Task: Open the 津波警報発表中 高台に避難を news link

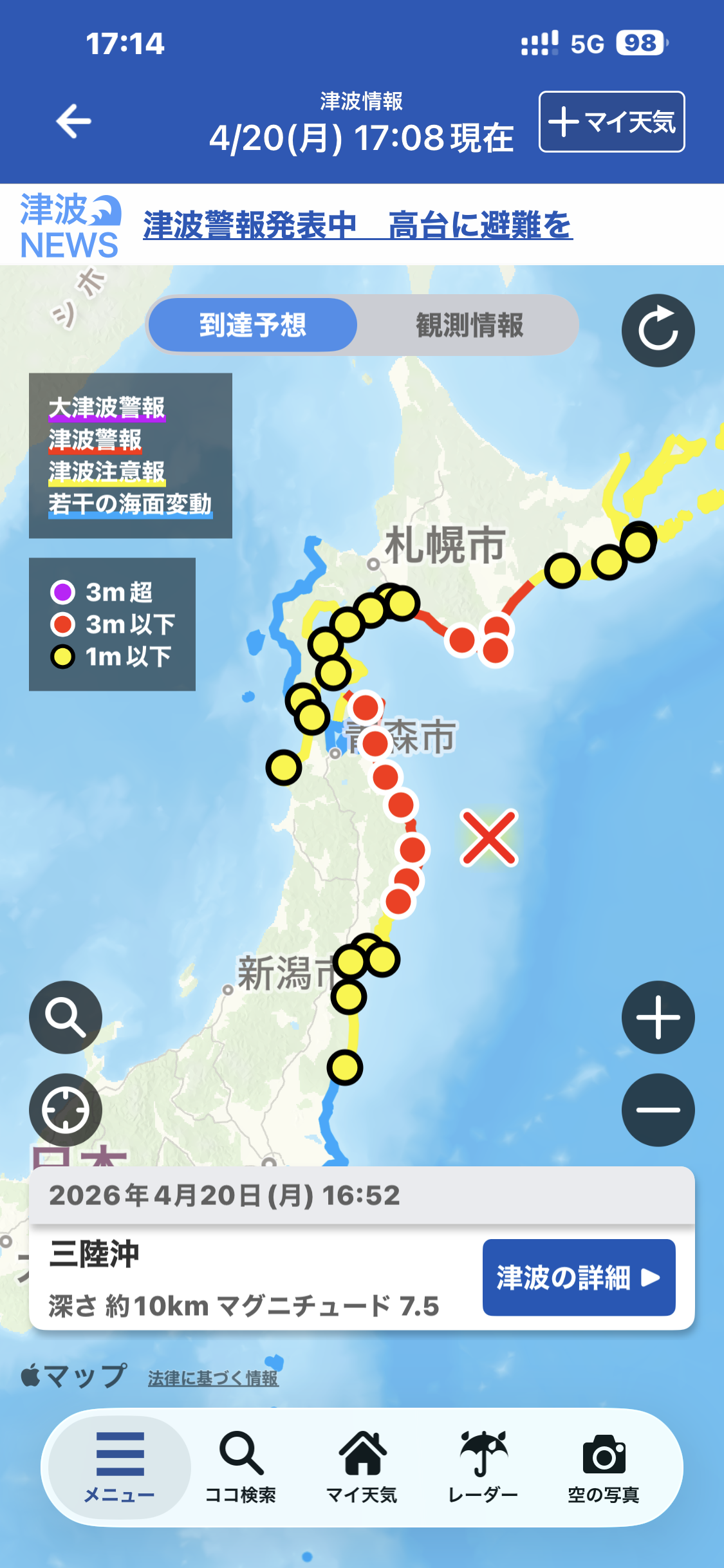Action: click(358, 225)
